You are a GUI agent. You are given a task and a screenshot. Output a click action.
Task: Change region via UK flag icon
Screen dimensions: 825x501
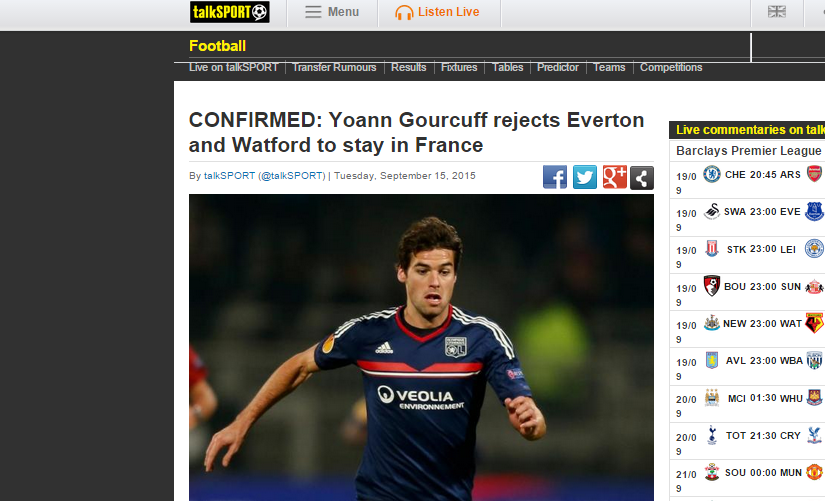point(776,12)
